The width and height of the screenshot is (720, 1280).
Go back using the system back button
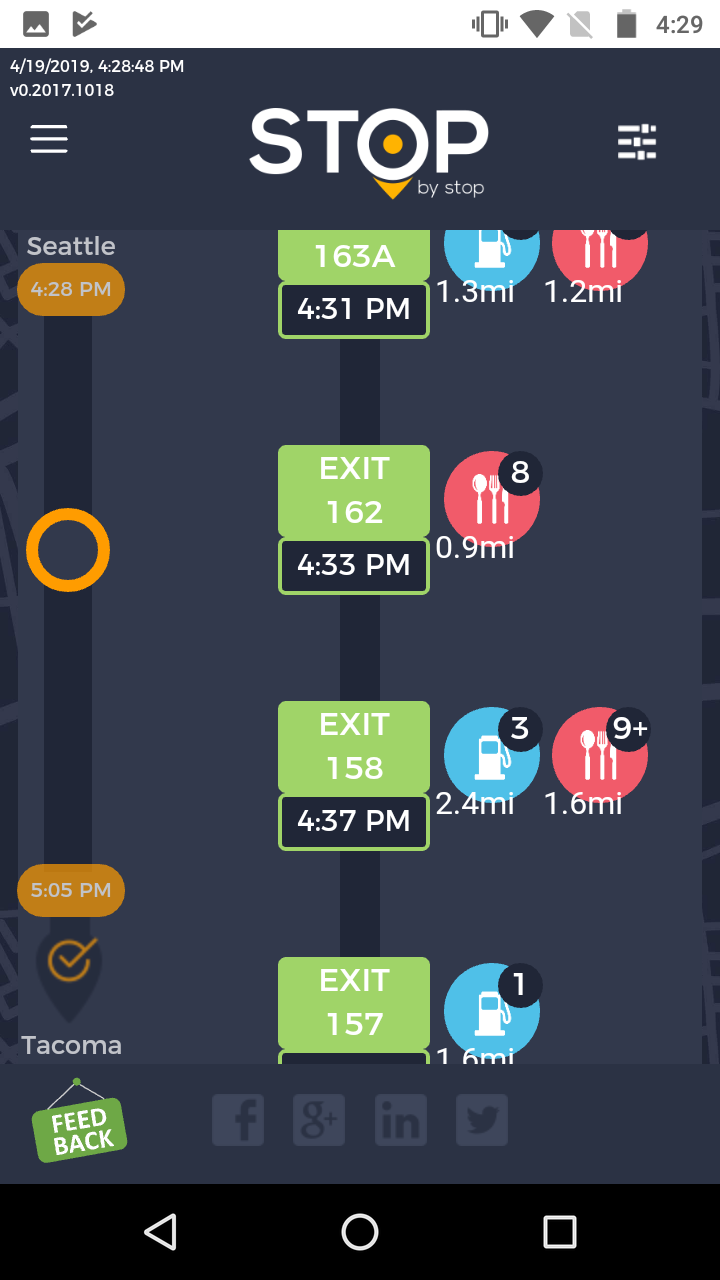160,1232
